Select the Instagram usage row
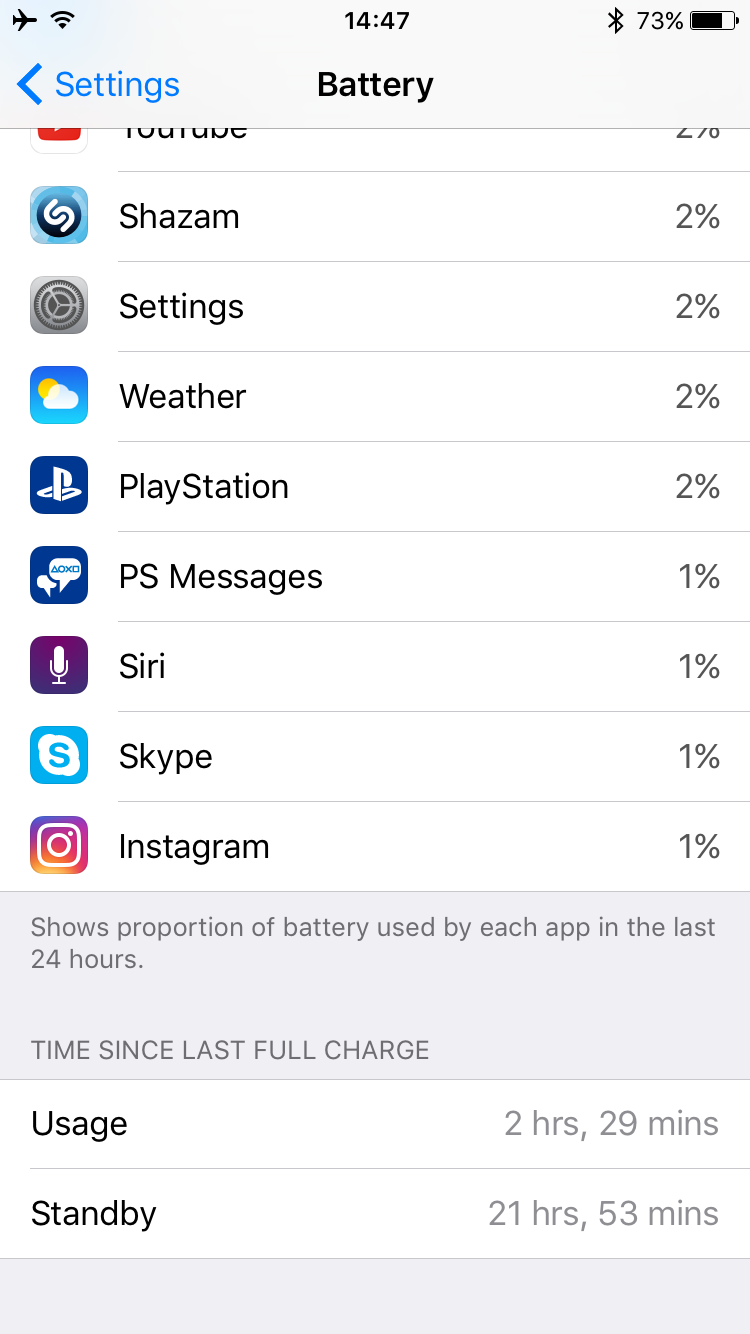The height and width of the screenshot is (1334, 750). pos(375,847)
